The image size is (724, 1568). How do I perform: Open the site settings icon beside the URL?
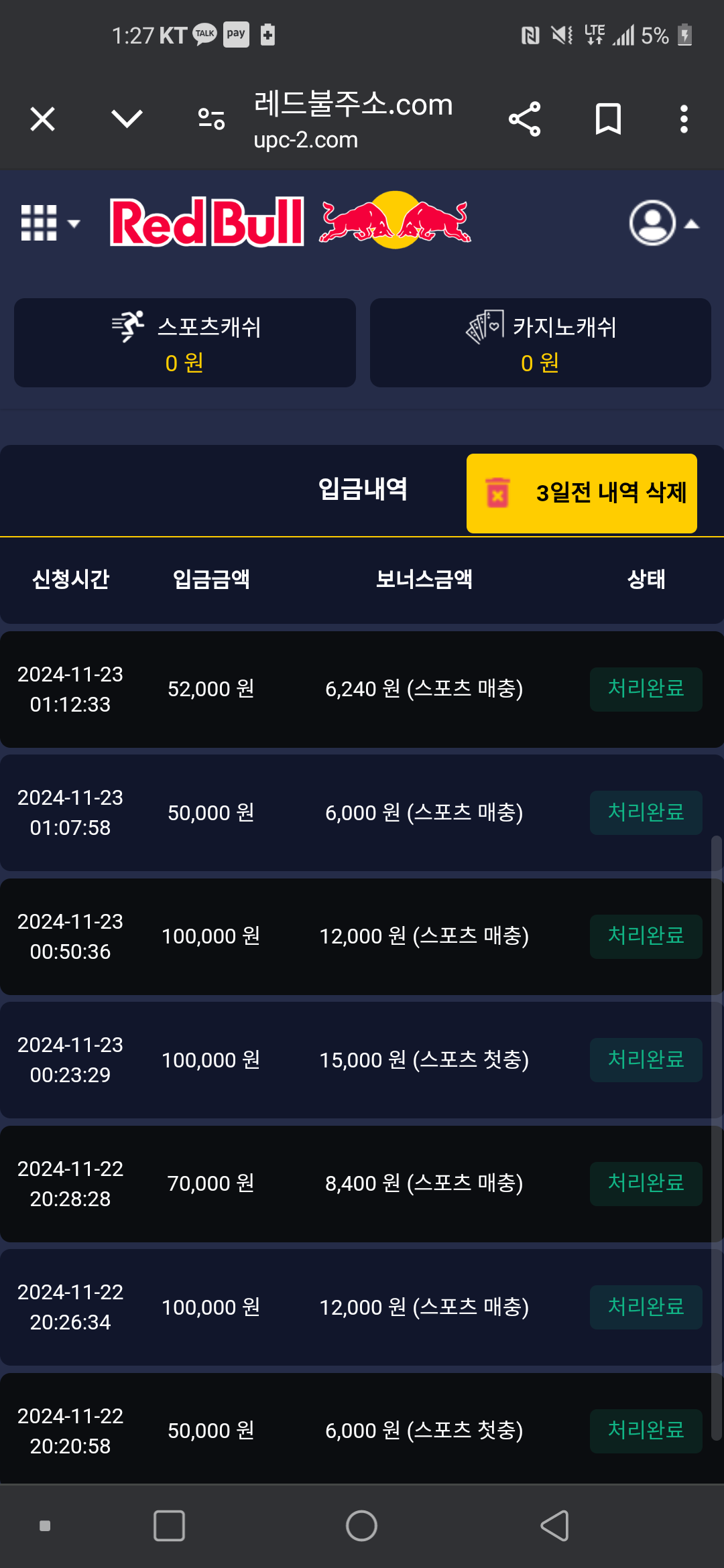point(211,119)
